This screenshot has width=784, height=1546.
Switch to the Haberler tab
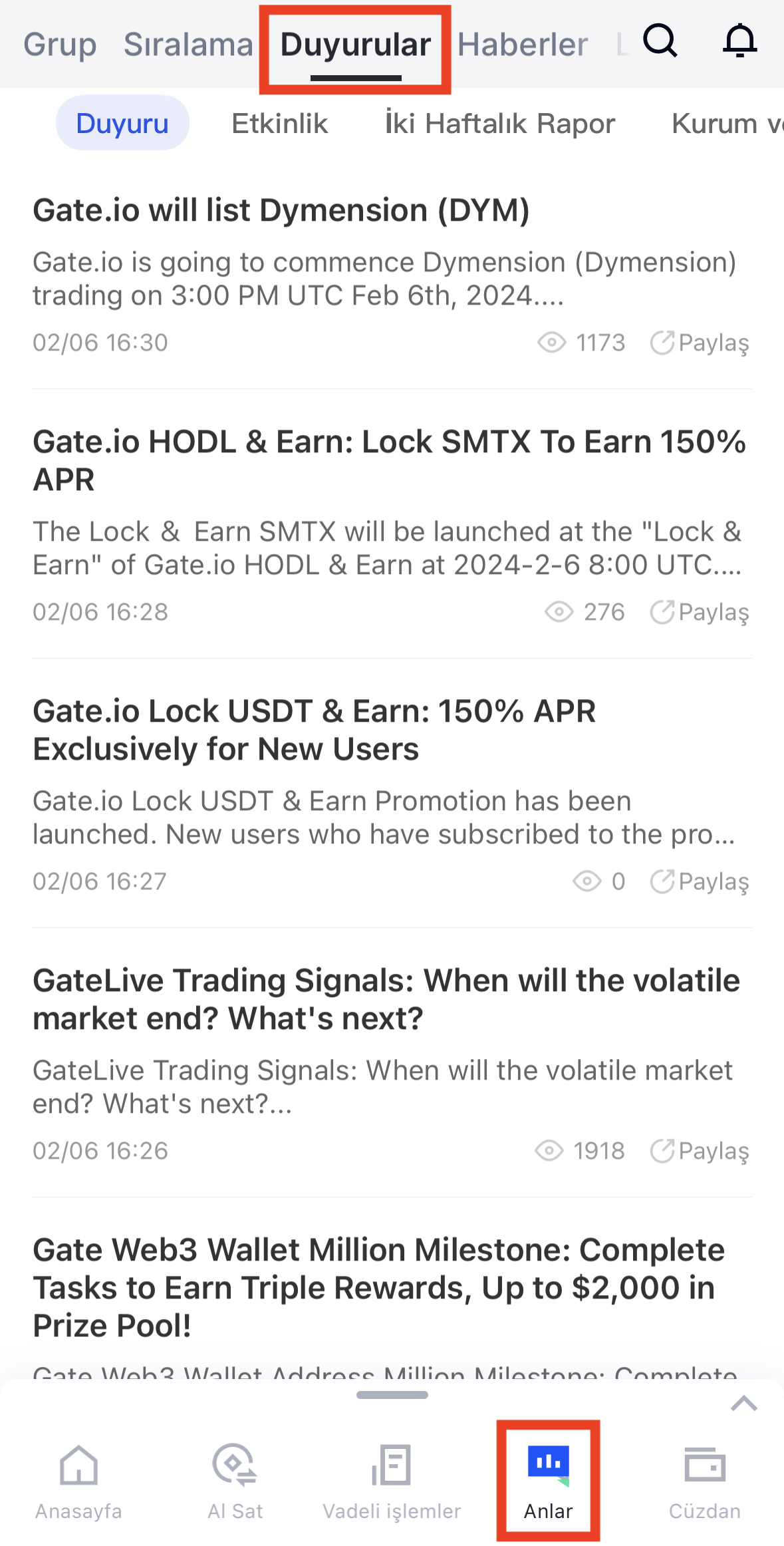click(x=523, y=45)
